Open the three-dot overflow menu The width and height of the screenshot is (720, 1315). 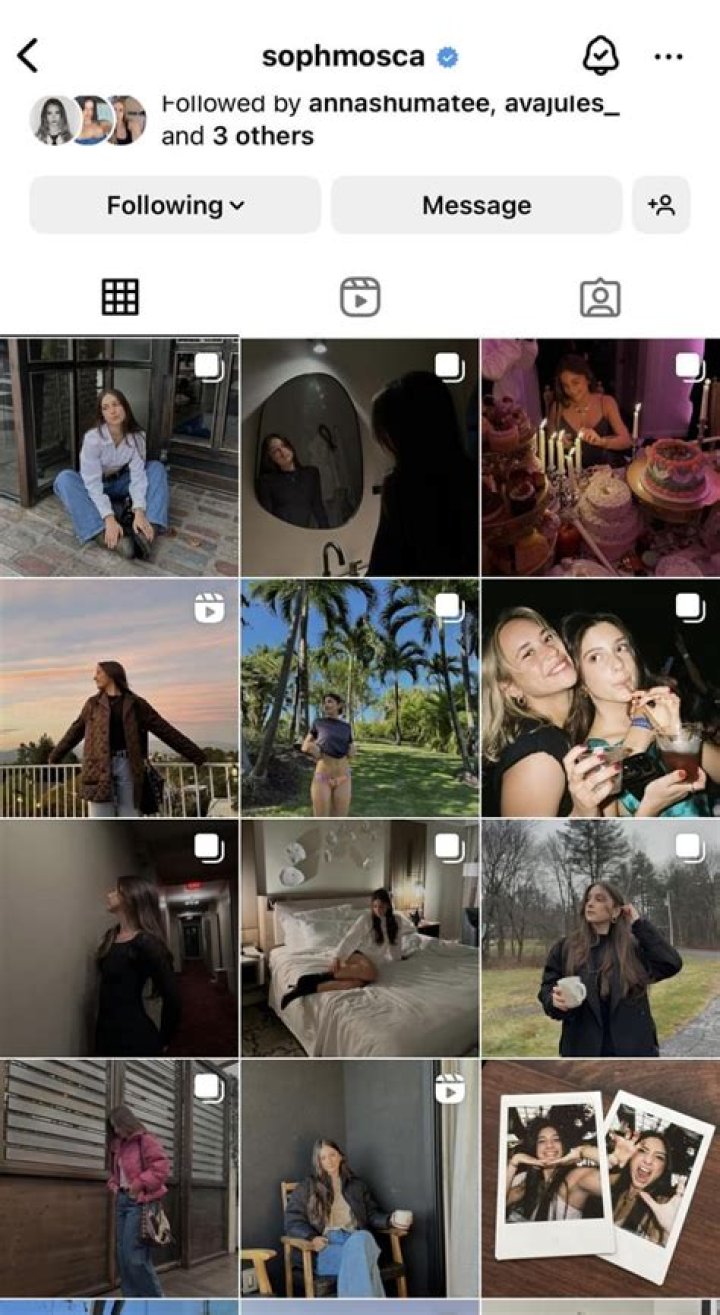click(x=668, y=57)
